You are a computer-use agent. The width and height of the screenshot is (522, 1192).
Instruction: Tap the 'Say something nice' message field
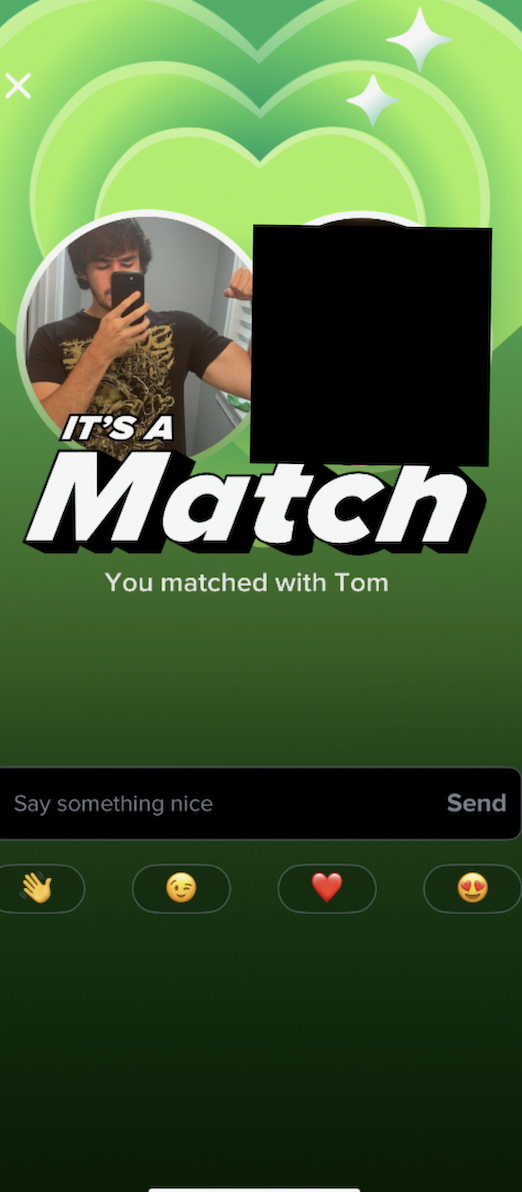coord(220,804)
